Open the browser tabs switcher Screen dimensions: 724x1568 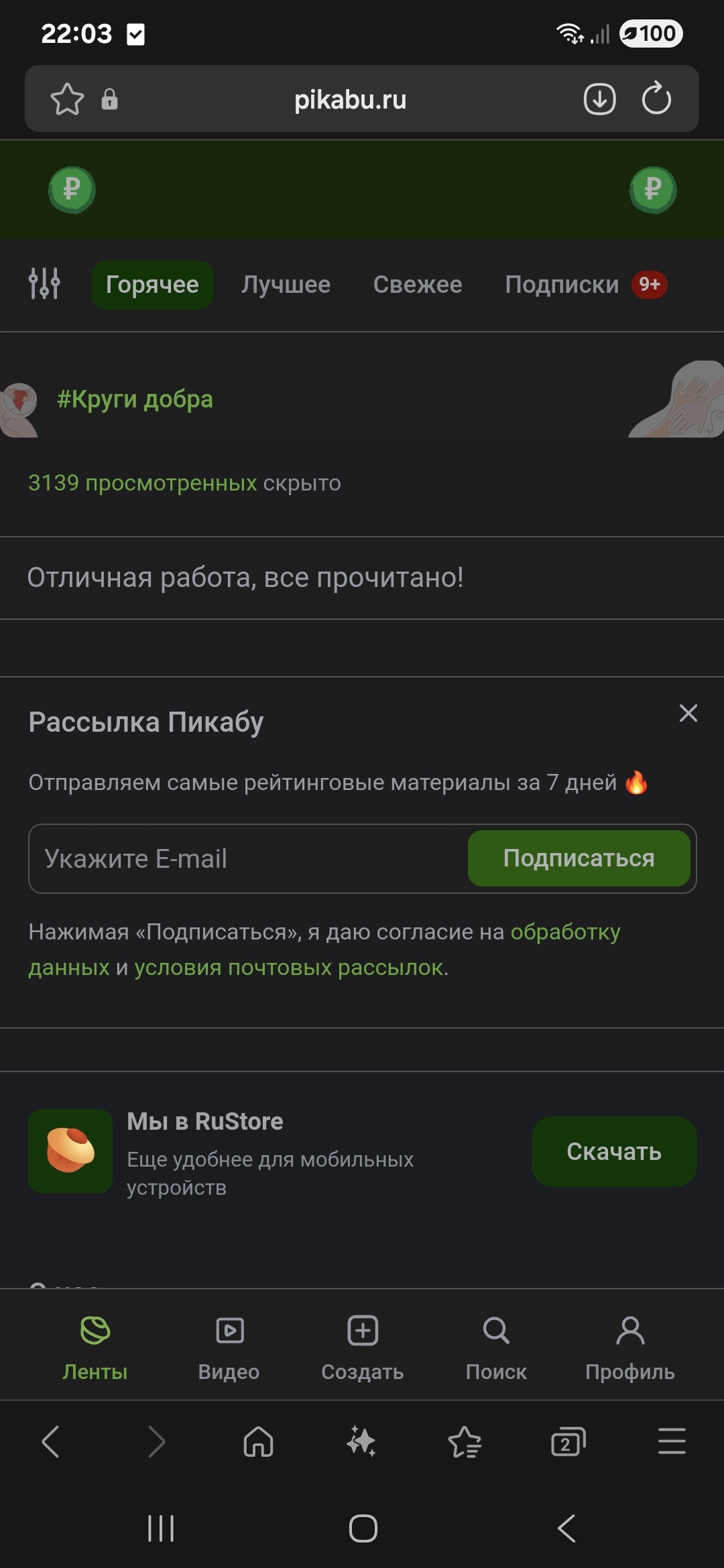coord(568,1441)
